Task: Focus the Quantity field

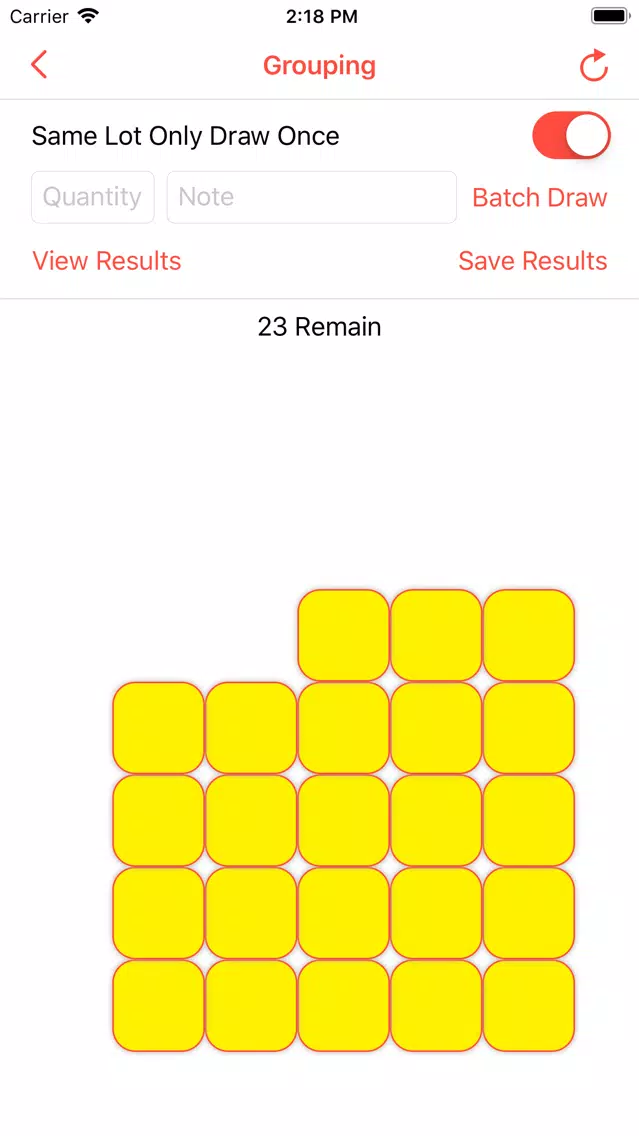Action: [93, 197]
